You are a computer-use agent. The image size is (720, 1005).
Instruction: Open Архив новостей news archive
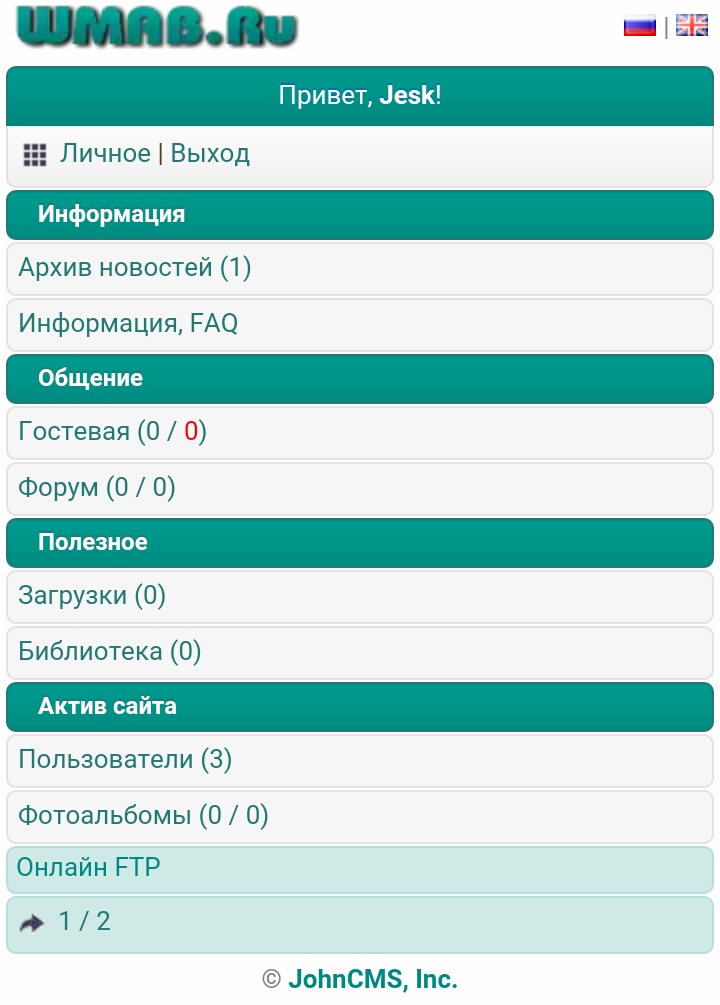pos(134,268)
